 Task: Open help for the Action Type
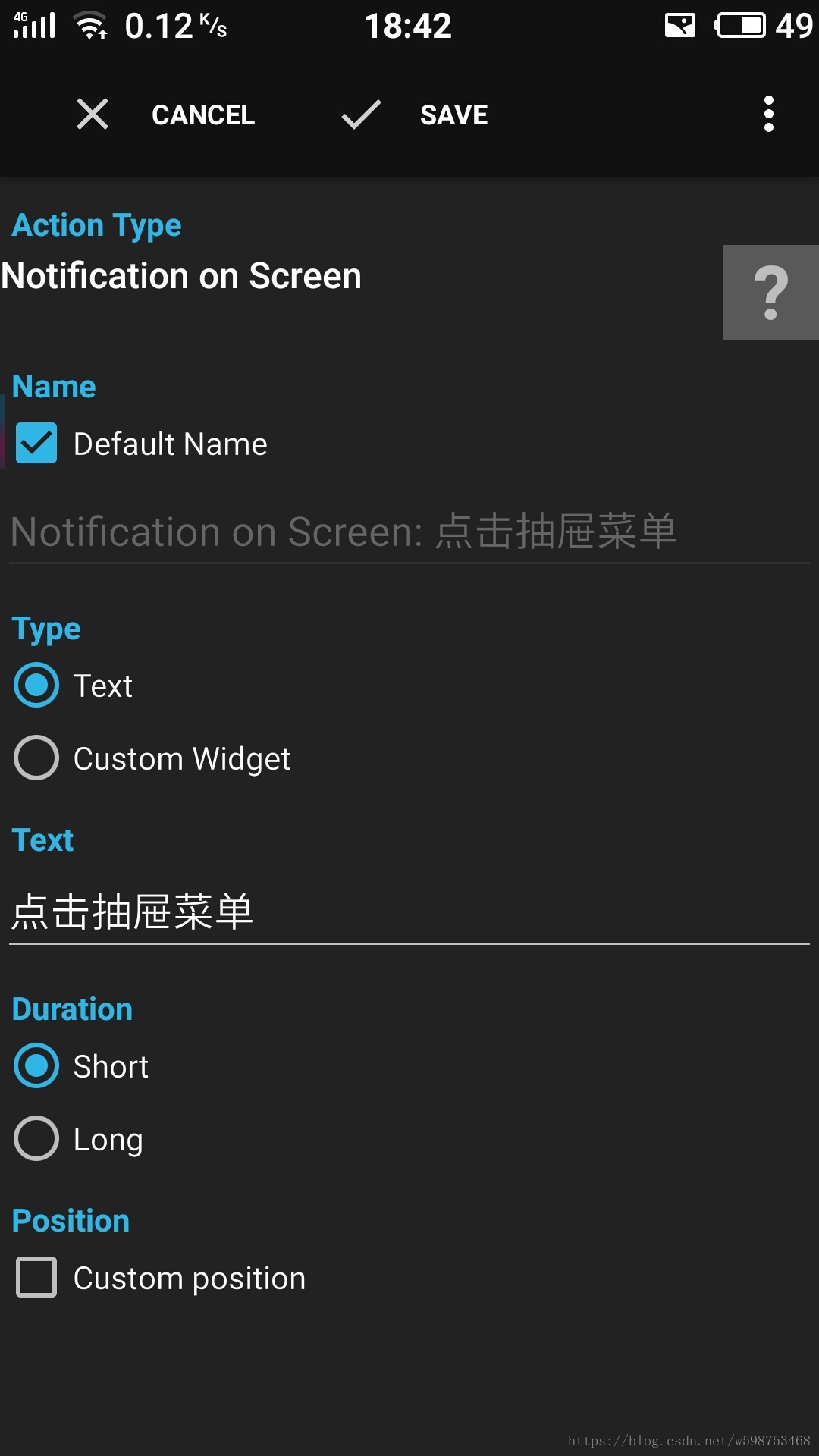pyautogui.click(x=771, y=293)
